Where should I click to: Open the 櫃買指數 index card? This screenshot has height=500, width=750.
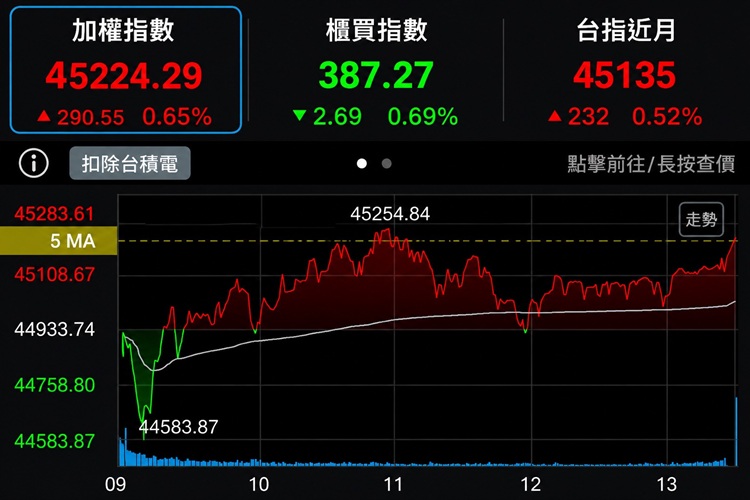pyautogui.click(x=376, y=71)
